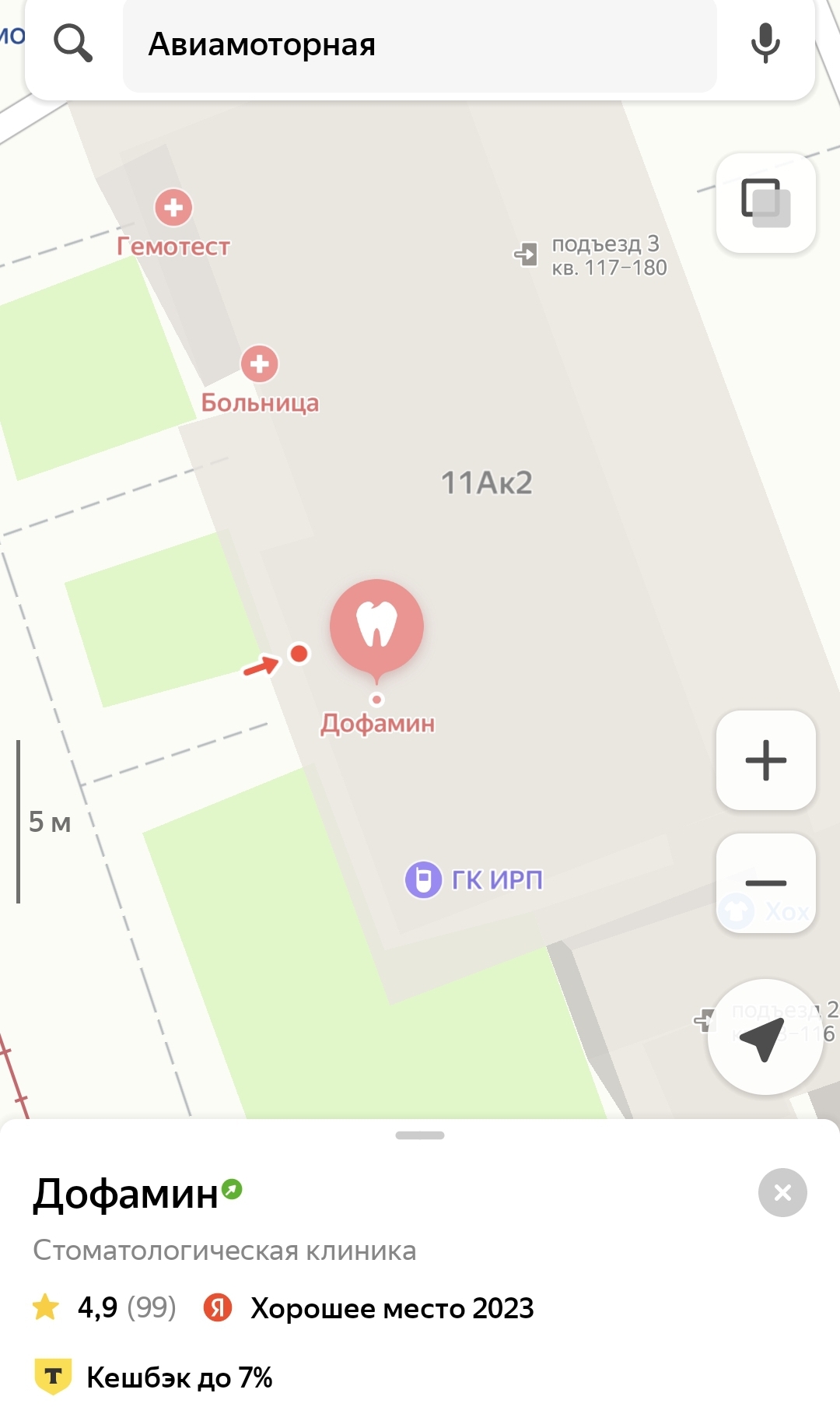Open Дофамин rating 4,9 reviews
Viewport: 840px width, 1421px height.
tap(105, 1307)
